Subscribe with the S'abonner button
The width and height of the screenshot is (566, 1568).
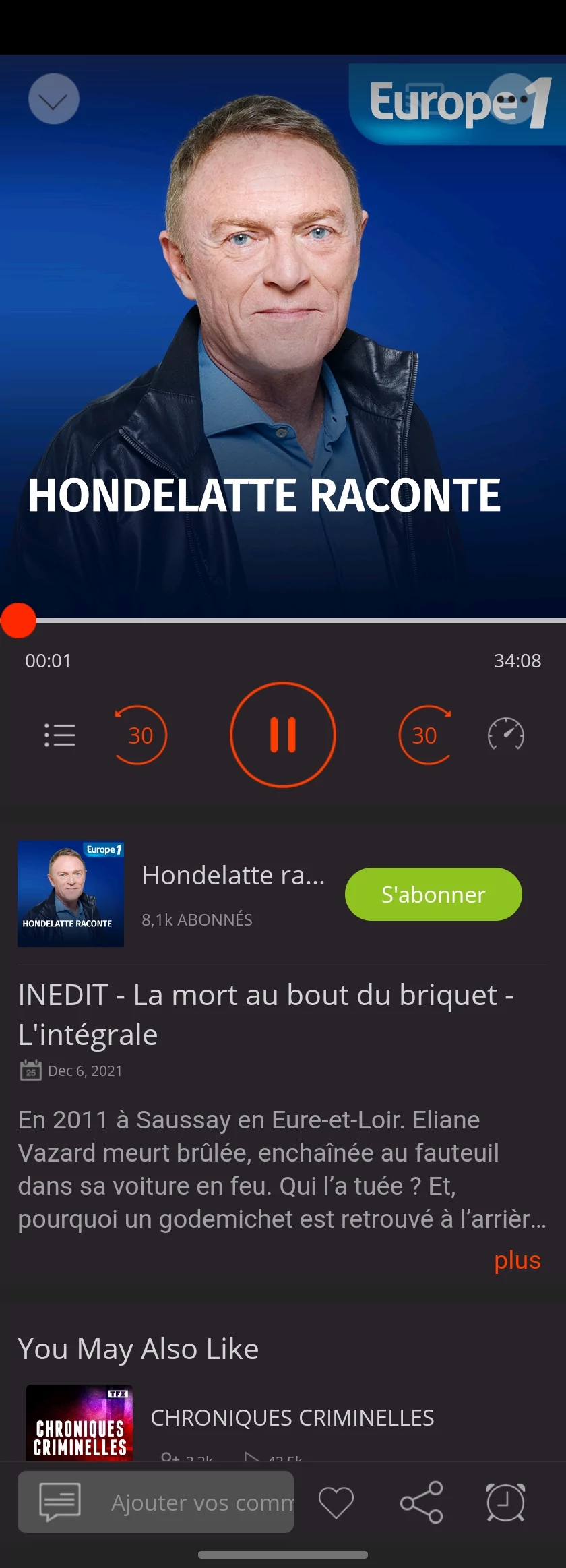tap(433, 894)
